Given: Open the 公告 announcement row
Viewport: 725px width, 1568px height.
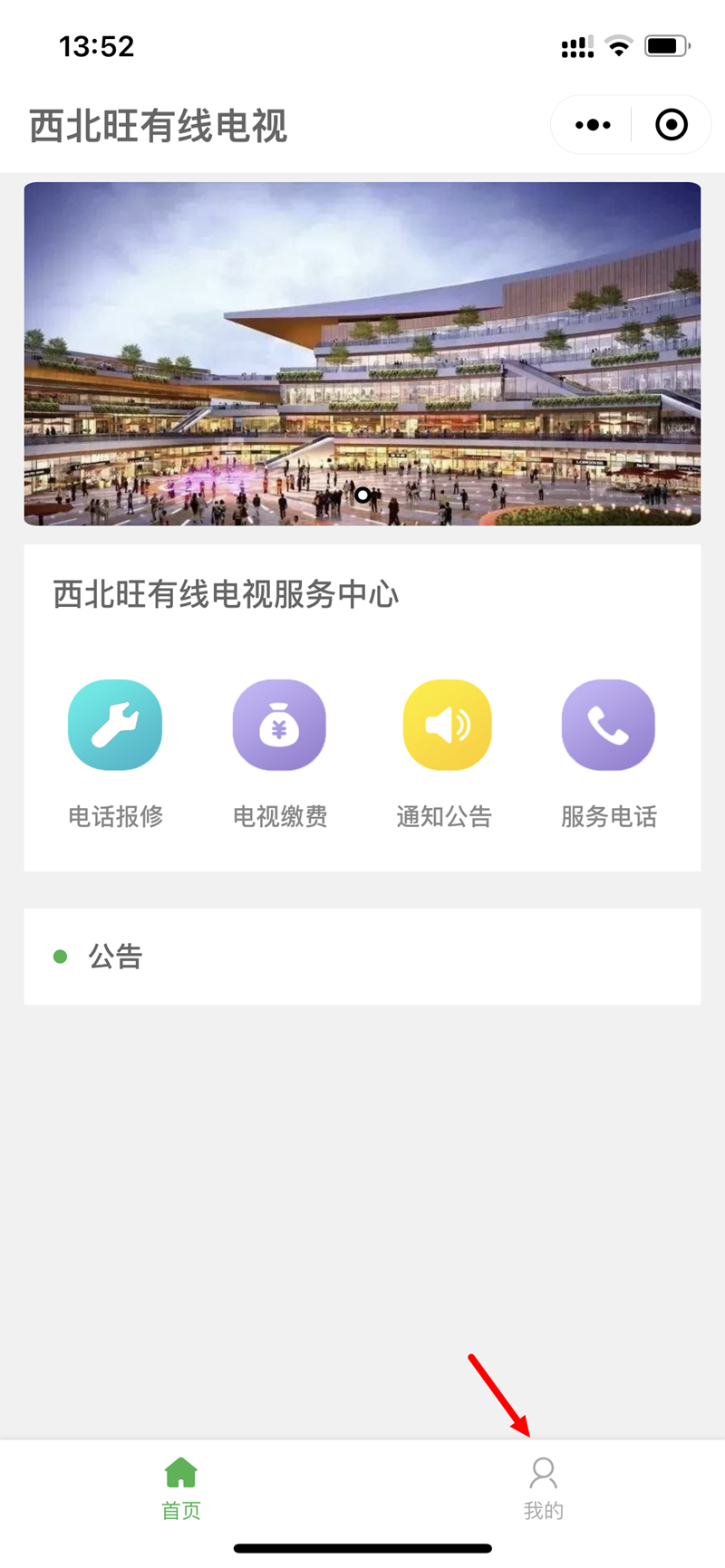Looking at the screenshot, I should tap(362, 957).
